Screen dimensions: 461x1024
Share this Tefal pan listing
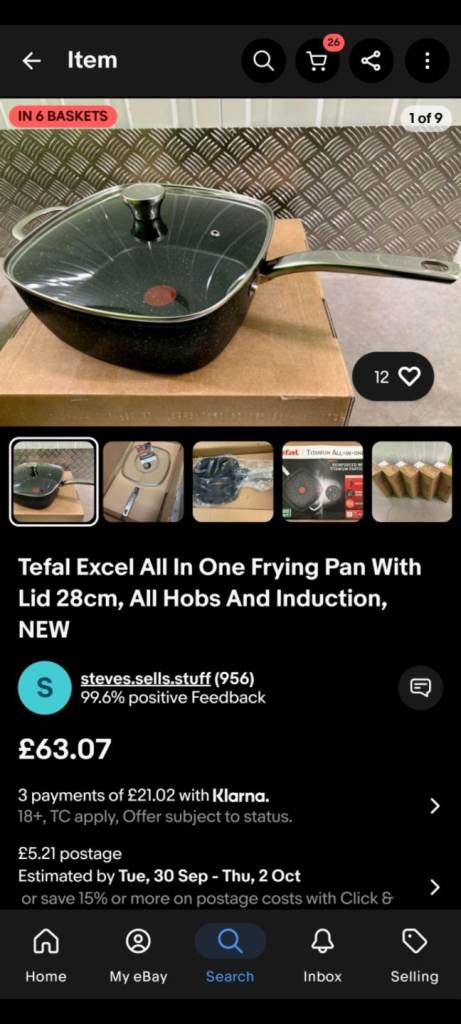(372, 61)
